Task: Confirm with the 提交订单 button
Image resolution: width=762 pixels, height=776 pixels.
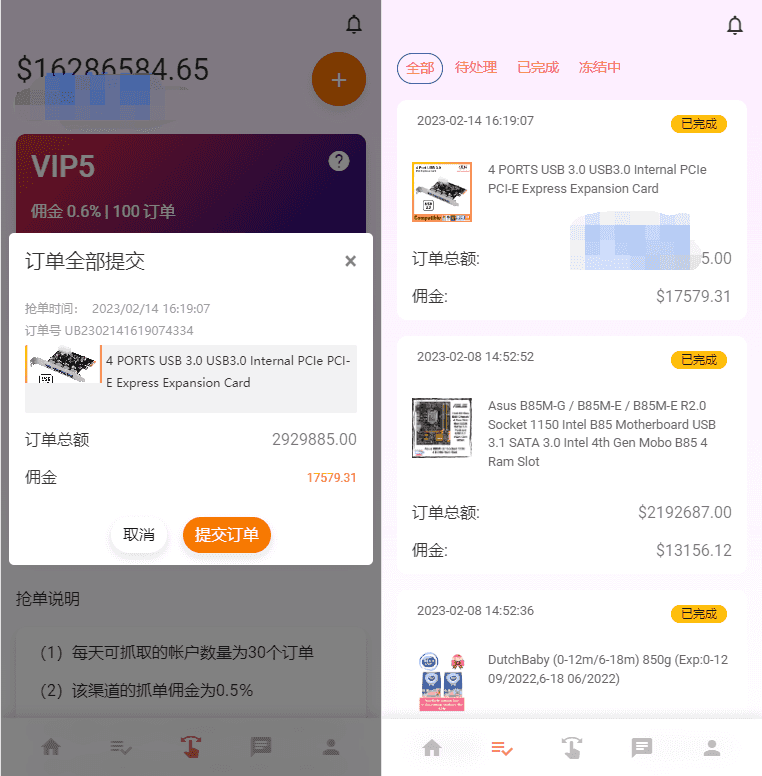Action: click(x=227, y=535)
